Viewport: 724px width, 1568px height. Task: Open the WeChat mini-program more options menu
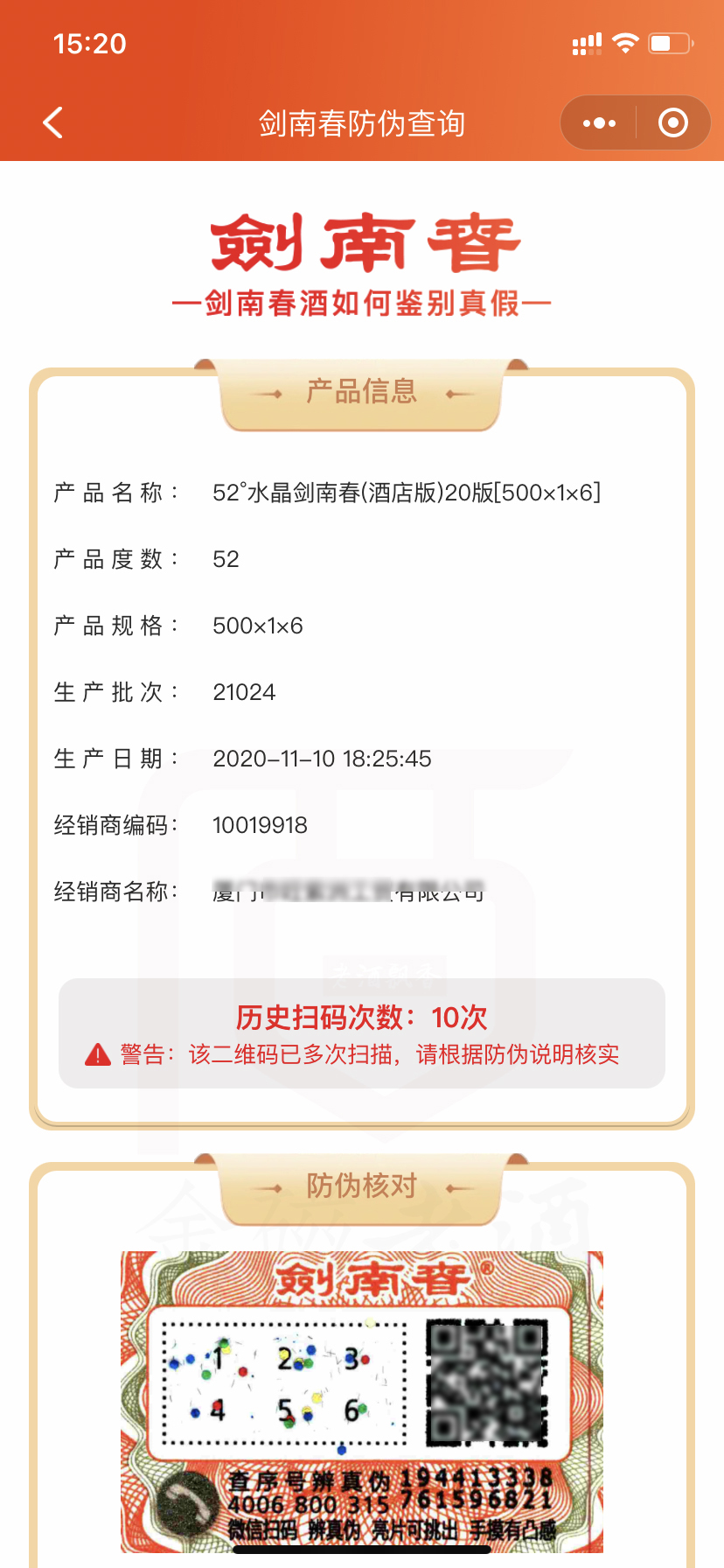point(597,122)
